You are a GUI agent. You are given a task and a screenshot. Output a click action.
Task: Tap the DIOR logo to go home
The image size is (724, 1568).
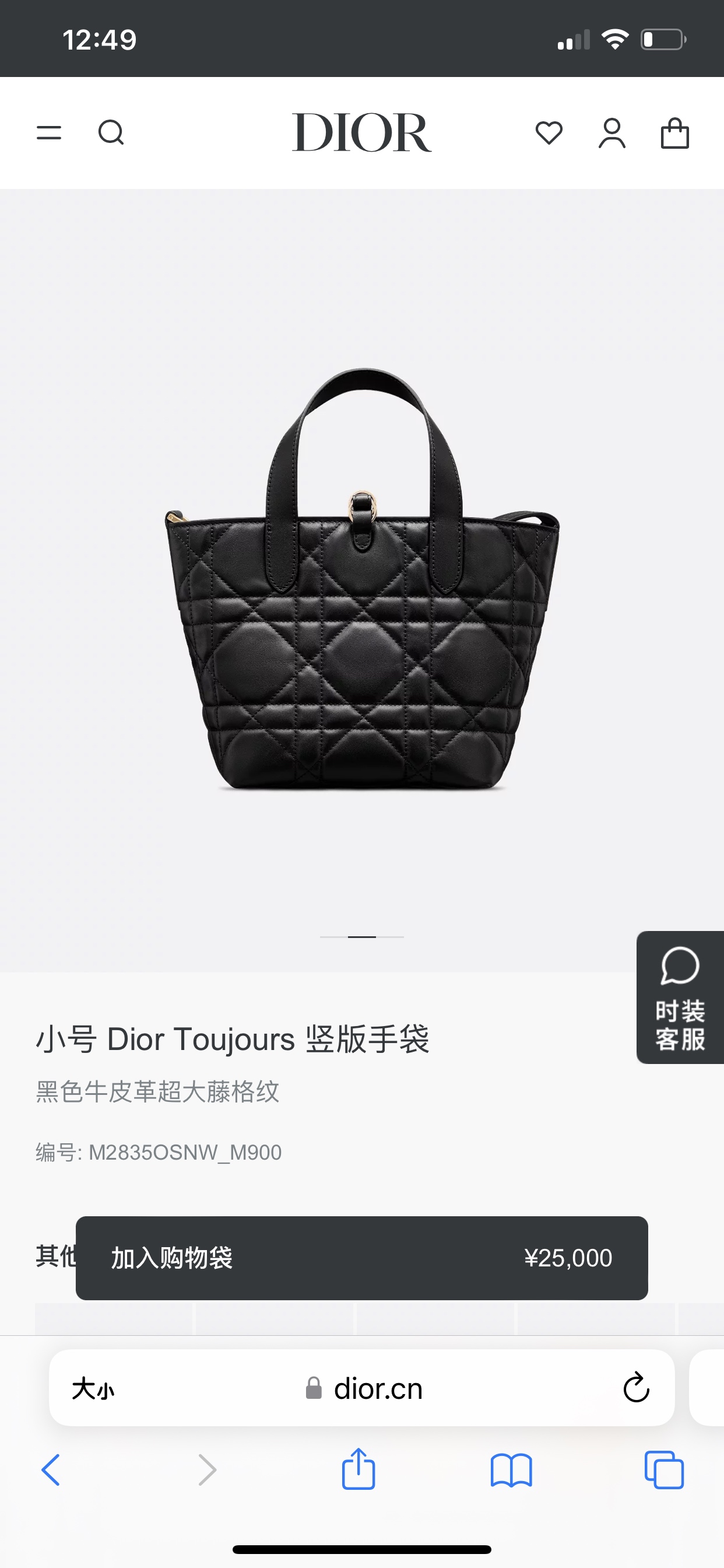(x=362, y=132)
